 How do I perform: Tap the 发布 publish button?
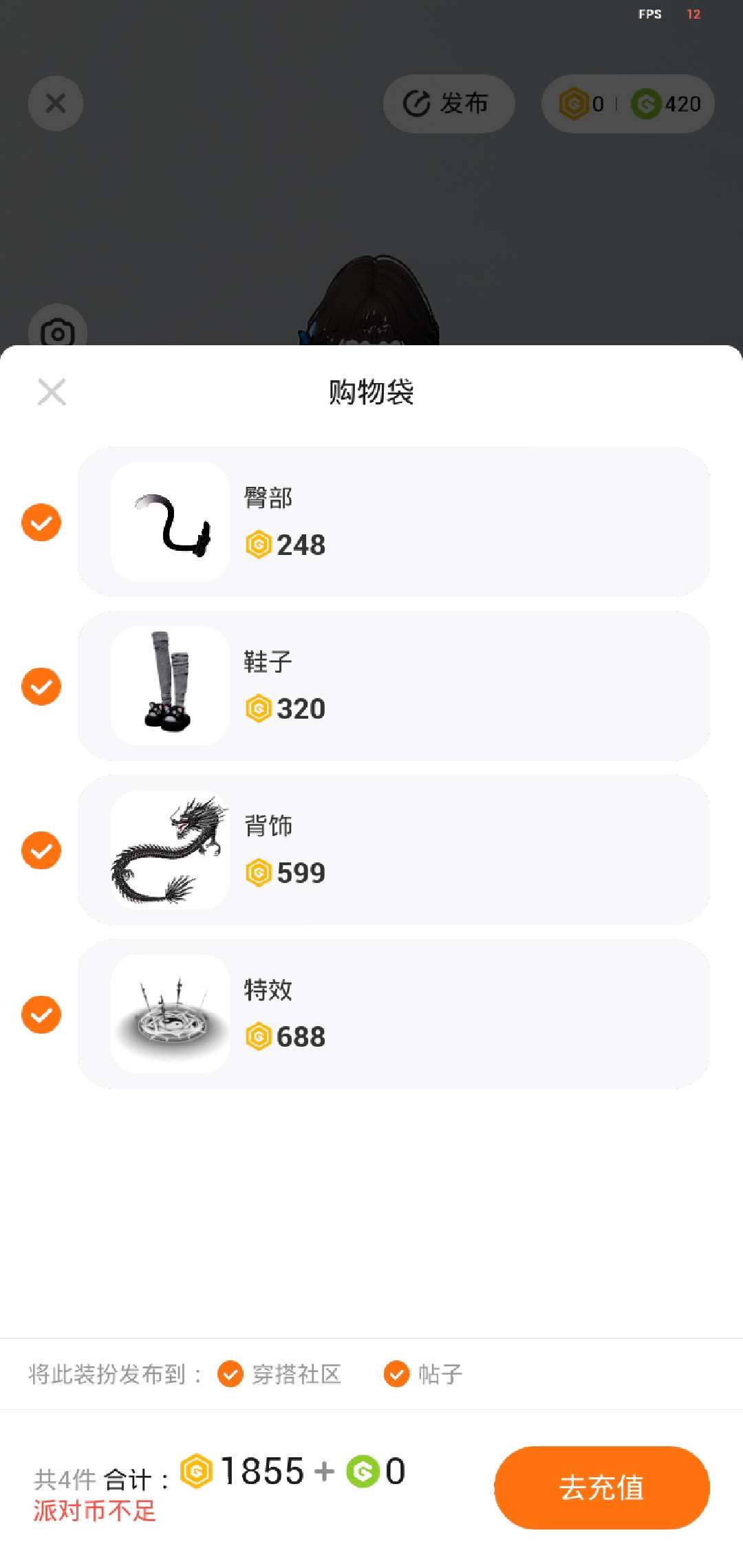[x=448, y=104]
